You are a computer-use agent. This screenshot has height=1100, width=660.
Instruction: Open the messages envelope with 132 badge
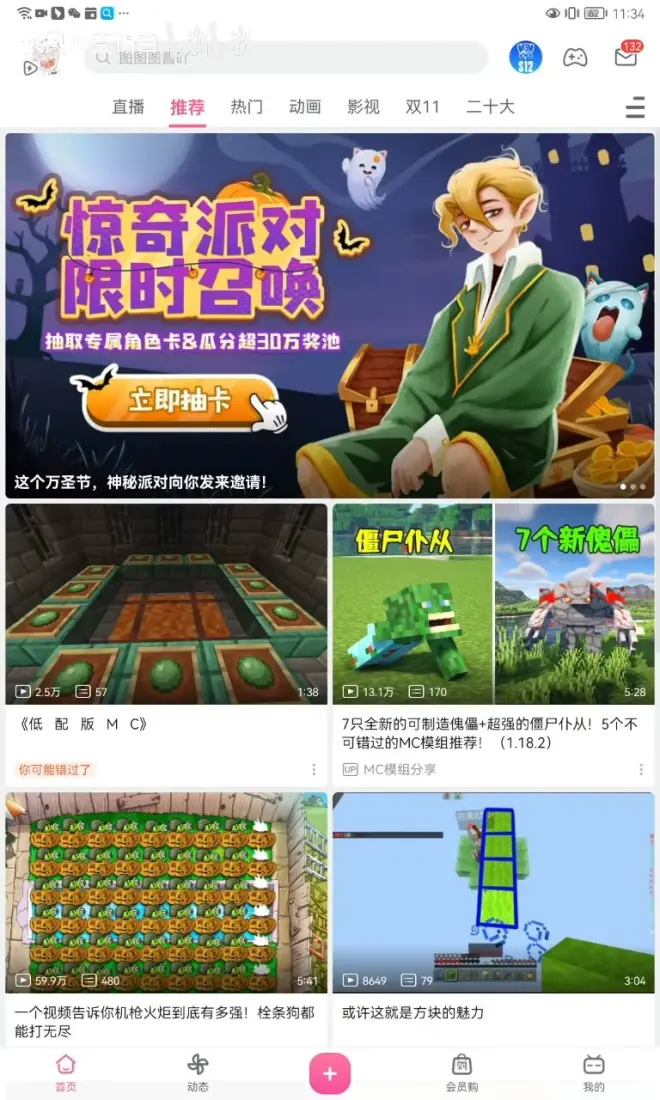click(626, 57)
